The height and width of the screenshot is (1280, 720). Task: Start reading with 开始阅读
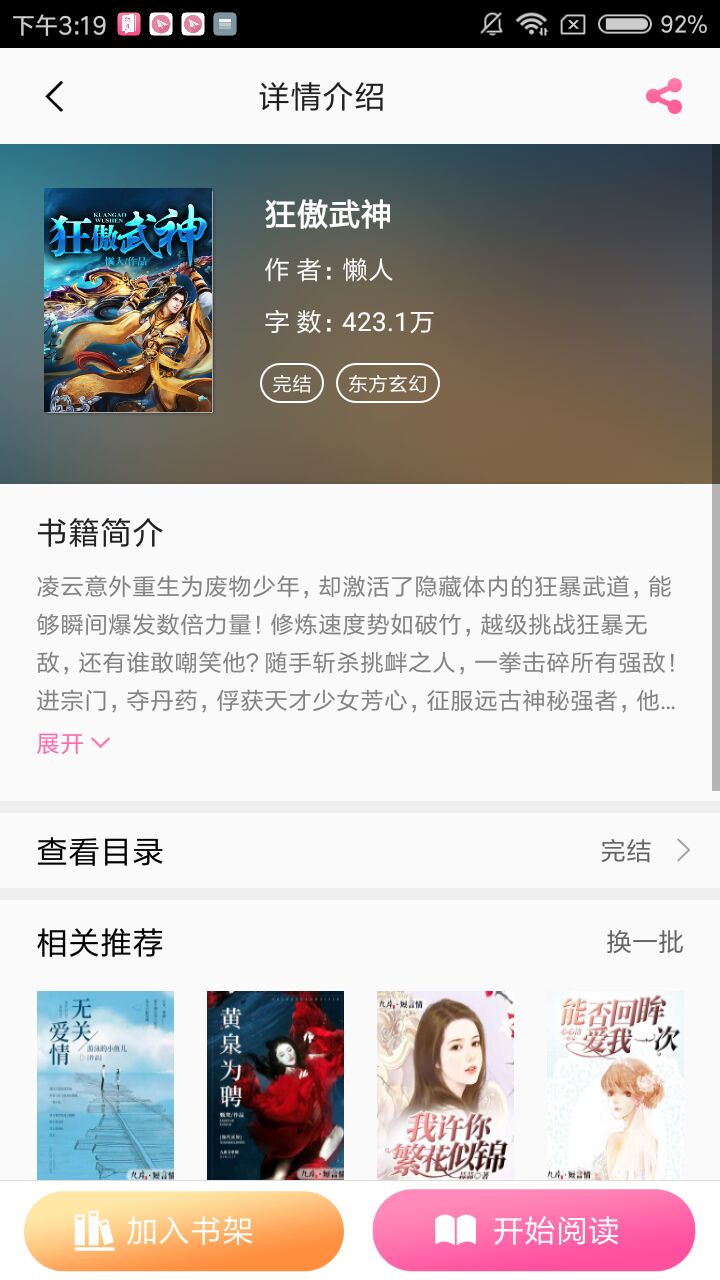click(x=534, y=1231)
